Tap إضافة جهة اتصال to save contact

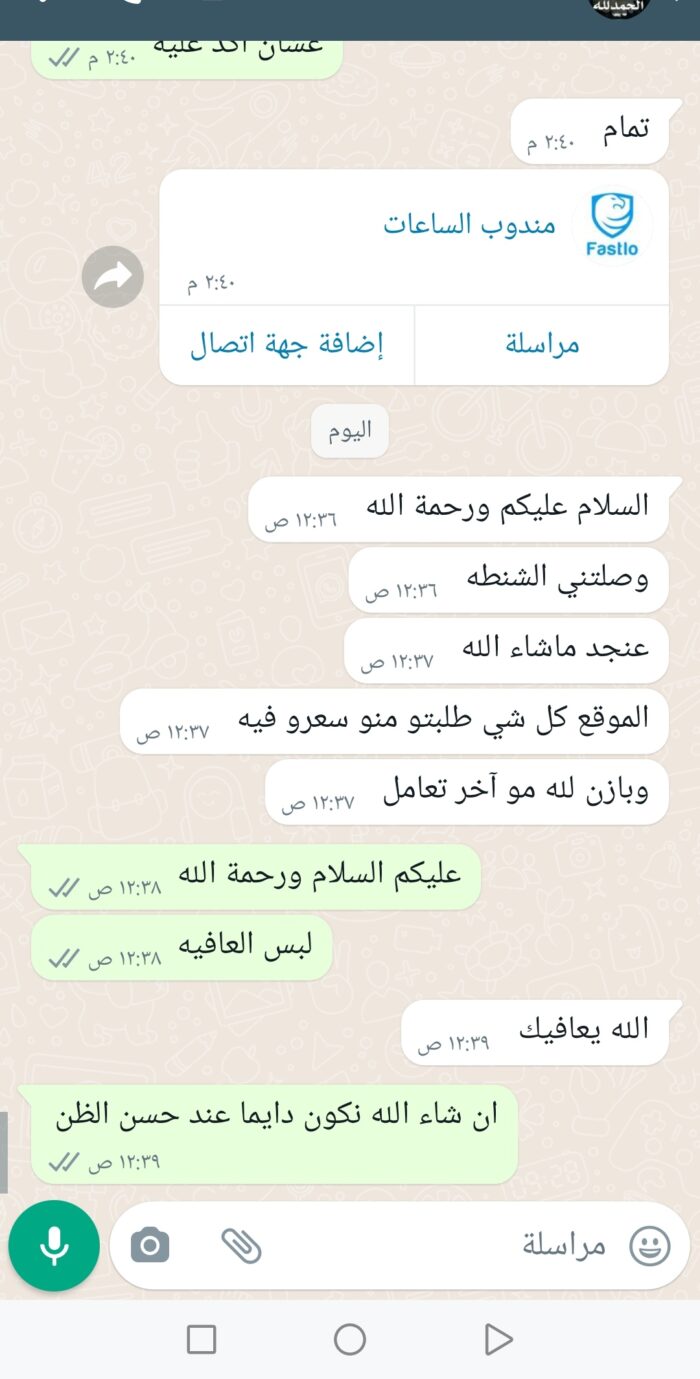287,345
